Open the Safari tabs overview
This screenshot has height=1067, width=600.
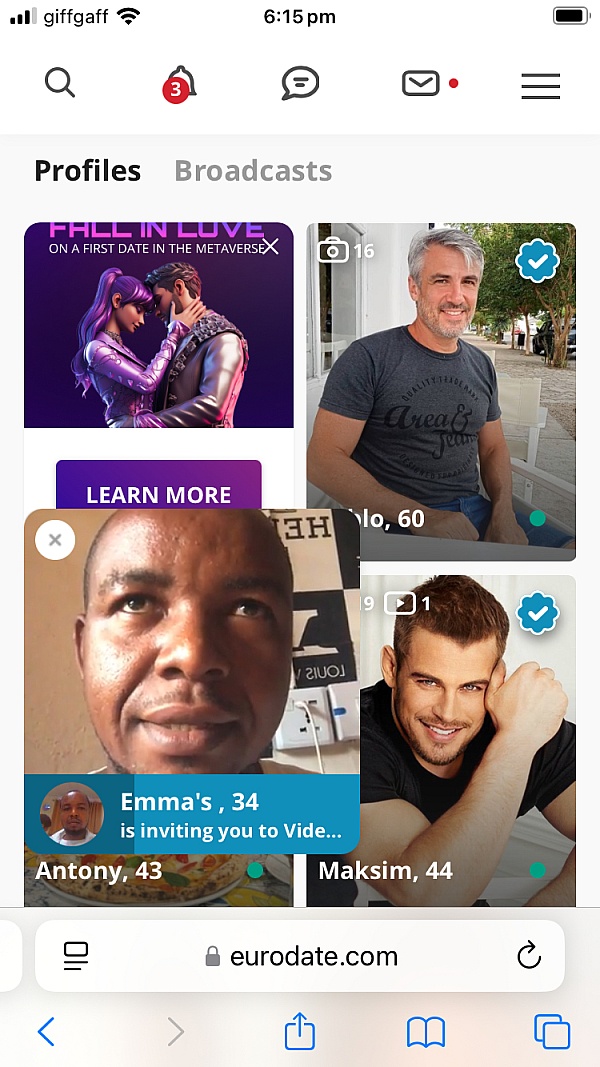point(551,1031)
